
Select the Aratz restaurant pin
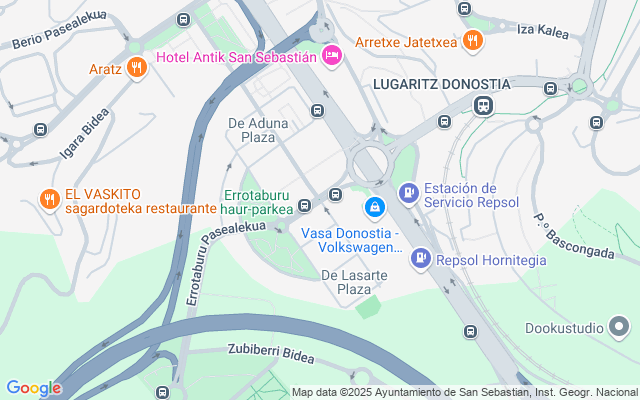point(137,68)
